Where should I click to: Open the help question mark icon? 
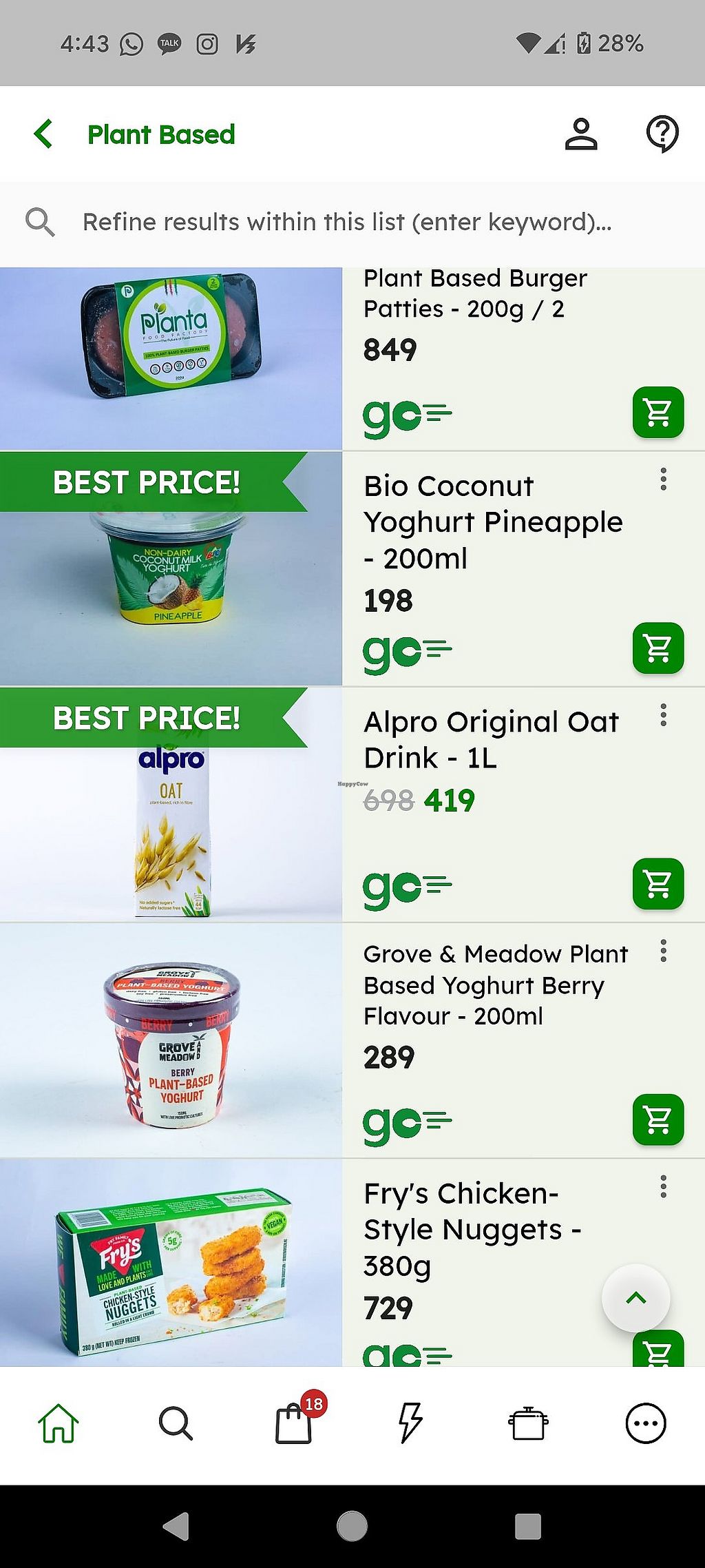(x=662, y=134)
